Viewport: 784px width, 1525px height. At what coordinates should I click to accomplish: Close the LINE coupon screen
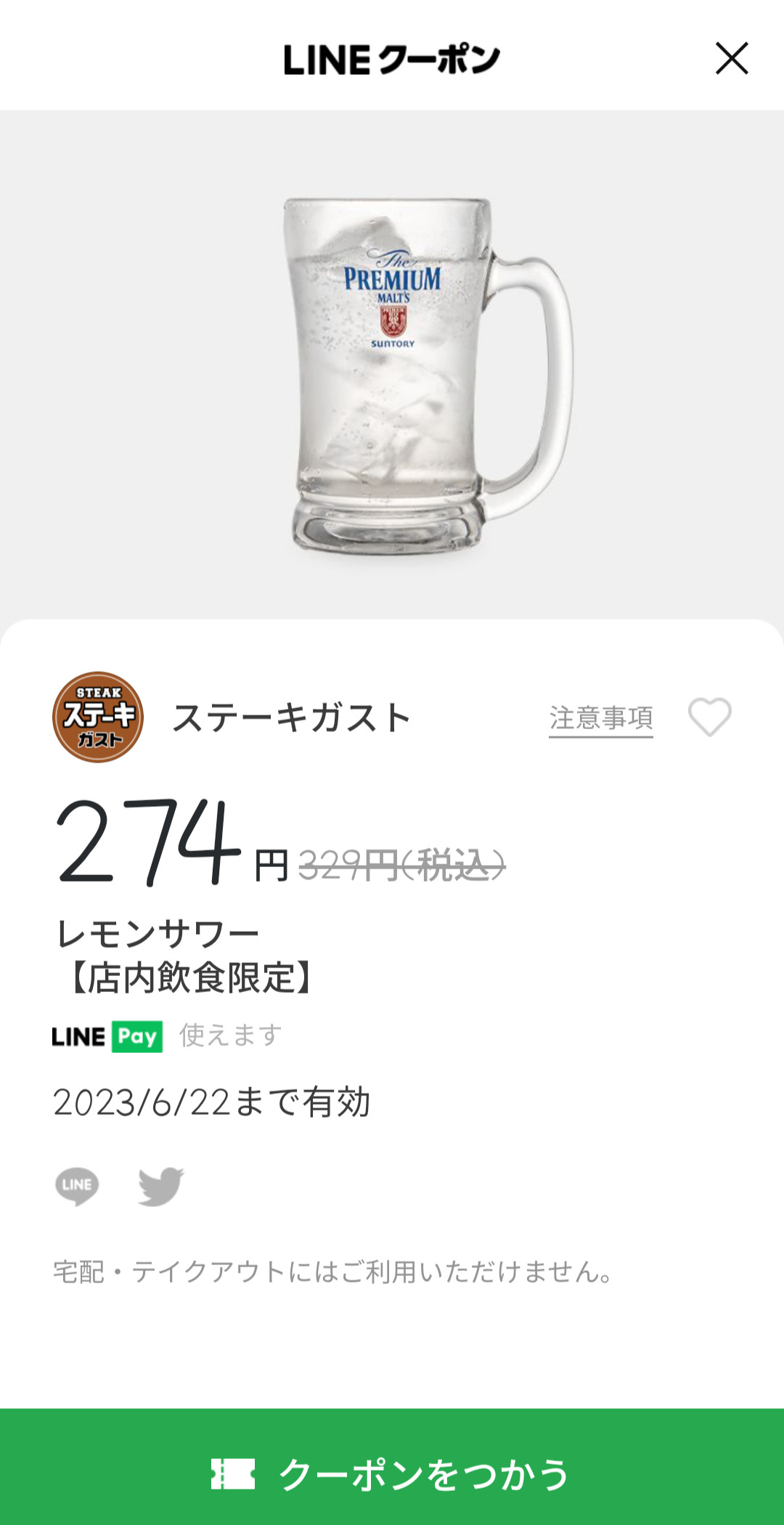[731, 59]
